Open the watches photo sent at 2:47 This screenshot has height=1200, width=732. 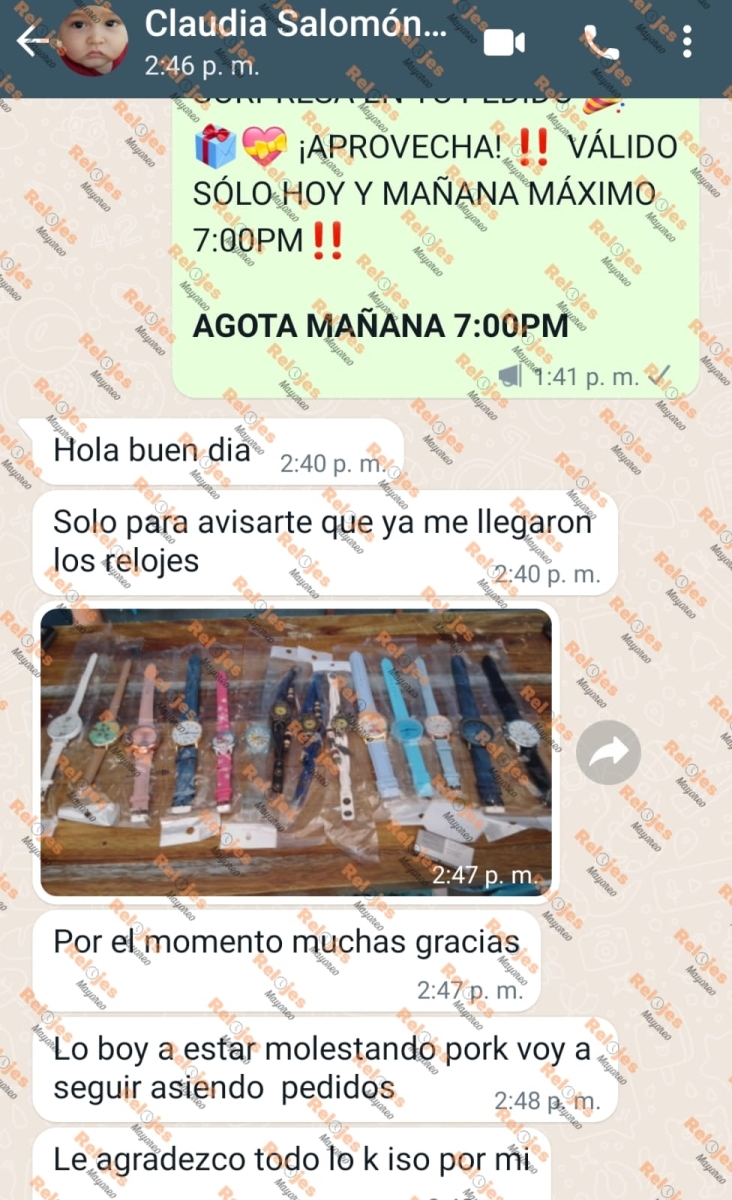pos(296,752)
